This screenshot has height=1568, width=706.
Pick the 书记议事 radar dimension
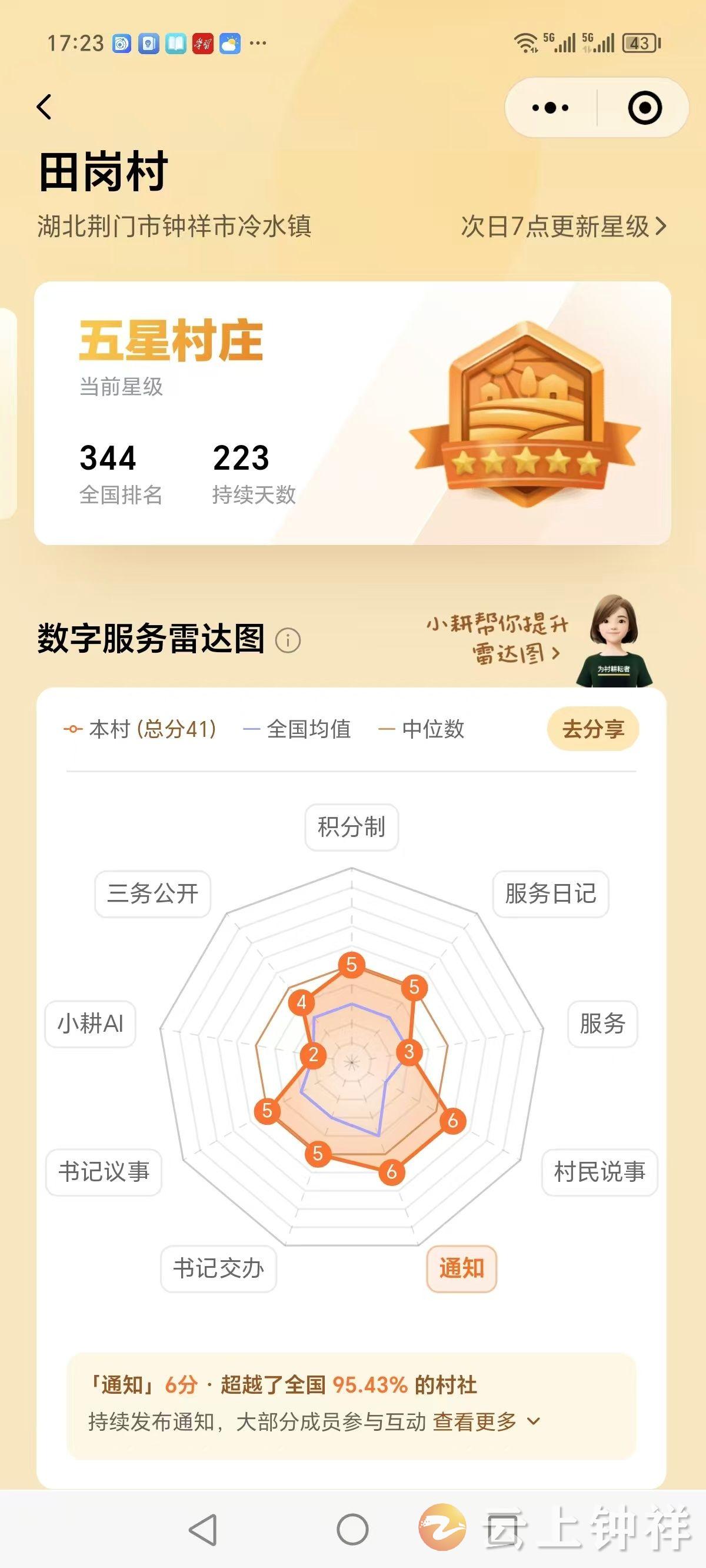coord(104,1172)
